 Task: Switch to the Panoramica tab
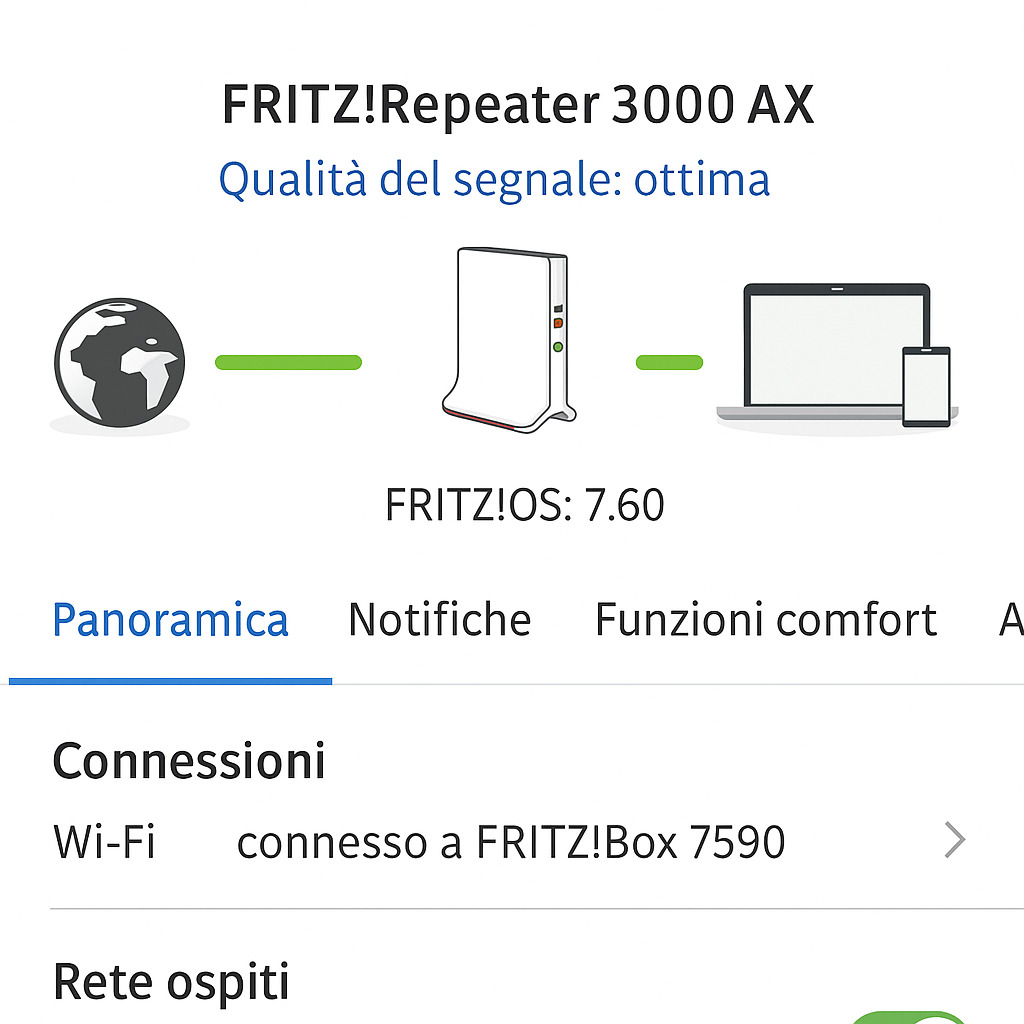170,621
